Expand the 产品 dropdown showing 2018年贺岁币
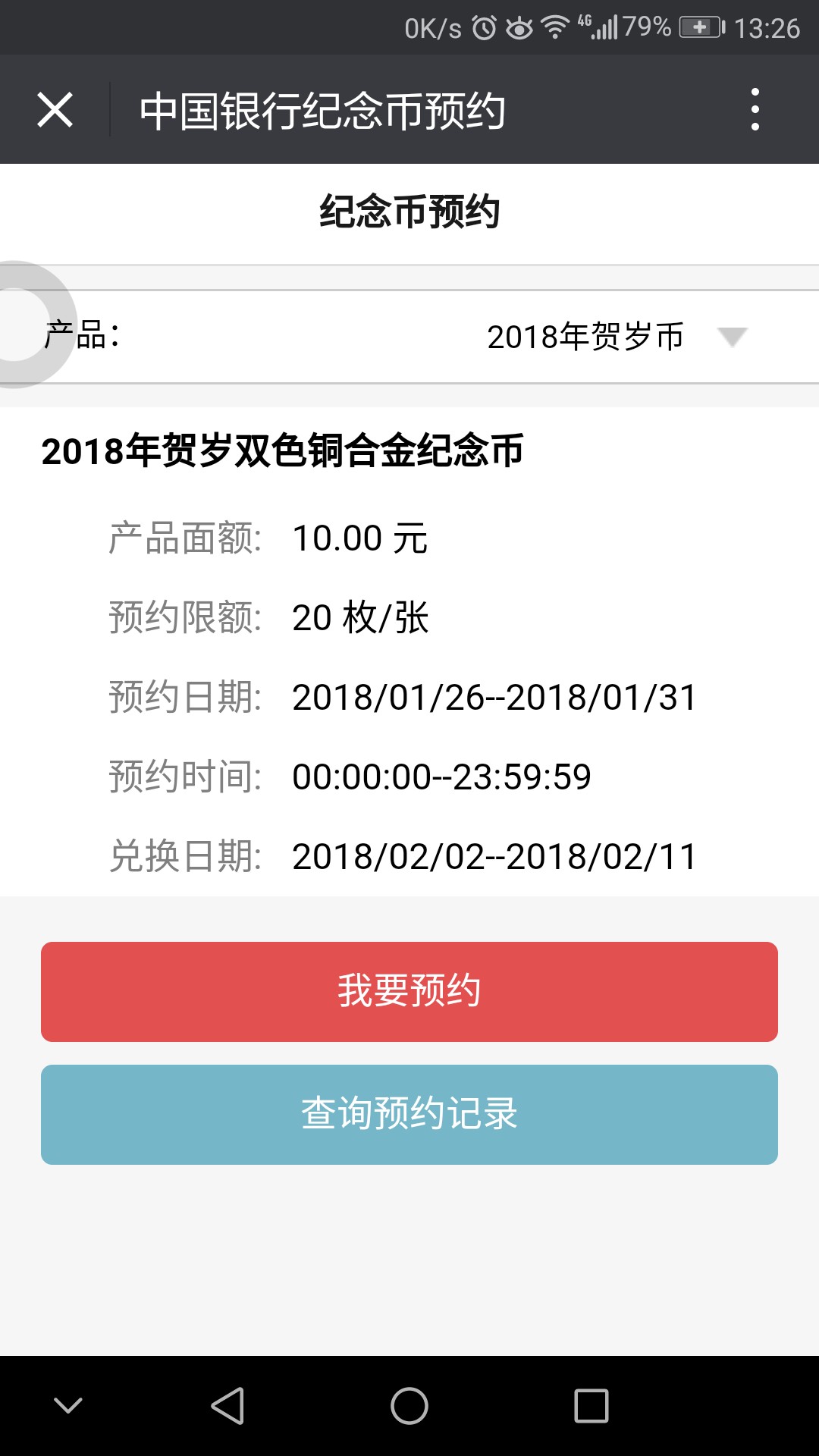Screen dimensions: 819x1456 [x=409, y=337]
